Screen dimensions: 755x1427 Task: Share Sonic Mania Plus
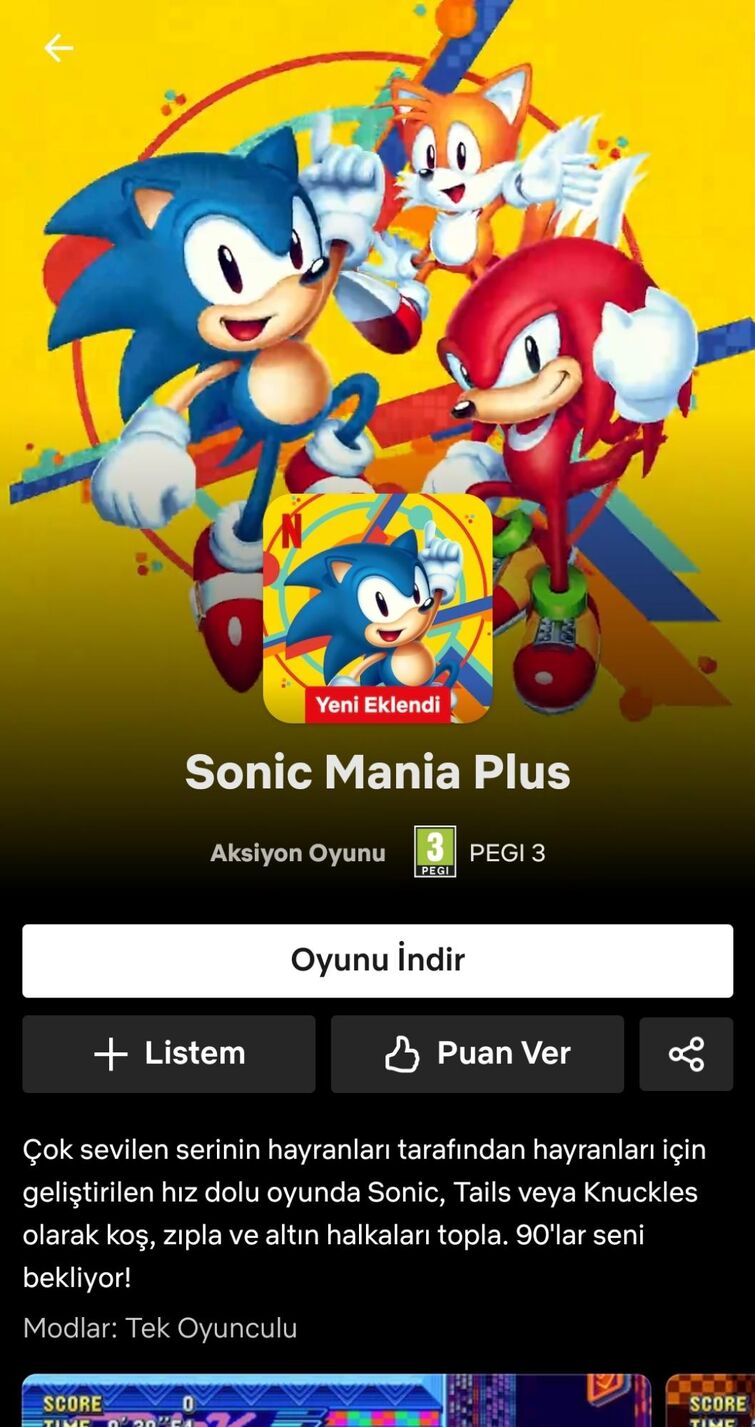pos(686,1053)
